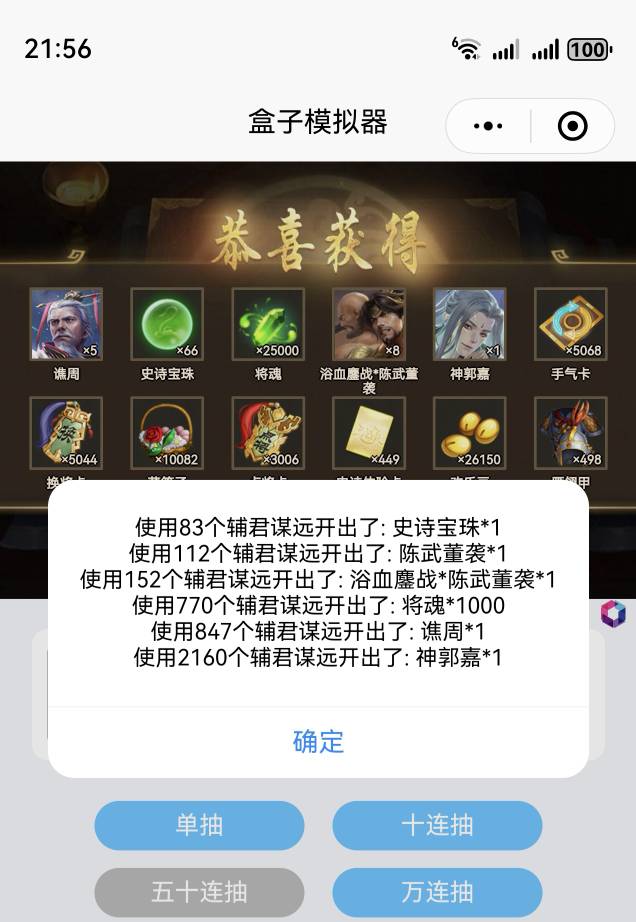Open the purple cube floating icon
This screenshot has height=922, width=636.
(613, 613)
